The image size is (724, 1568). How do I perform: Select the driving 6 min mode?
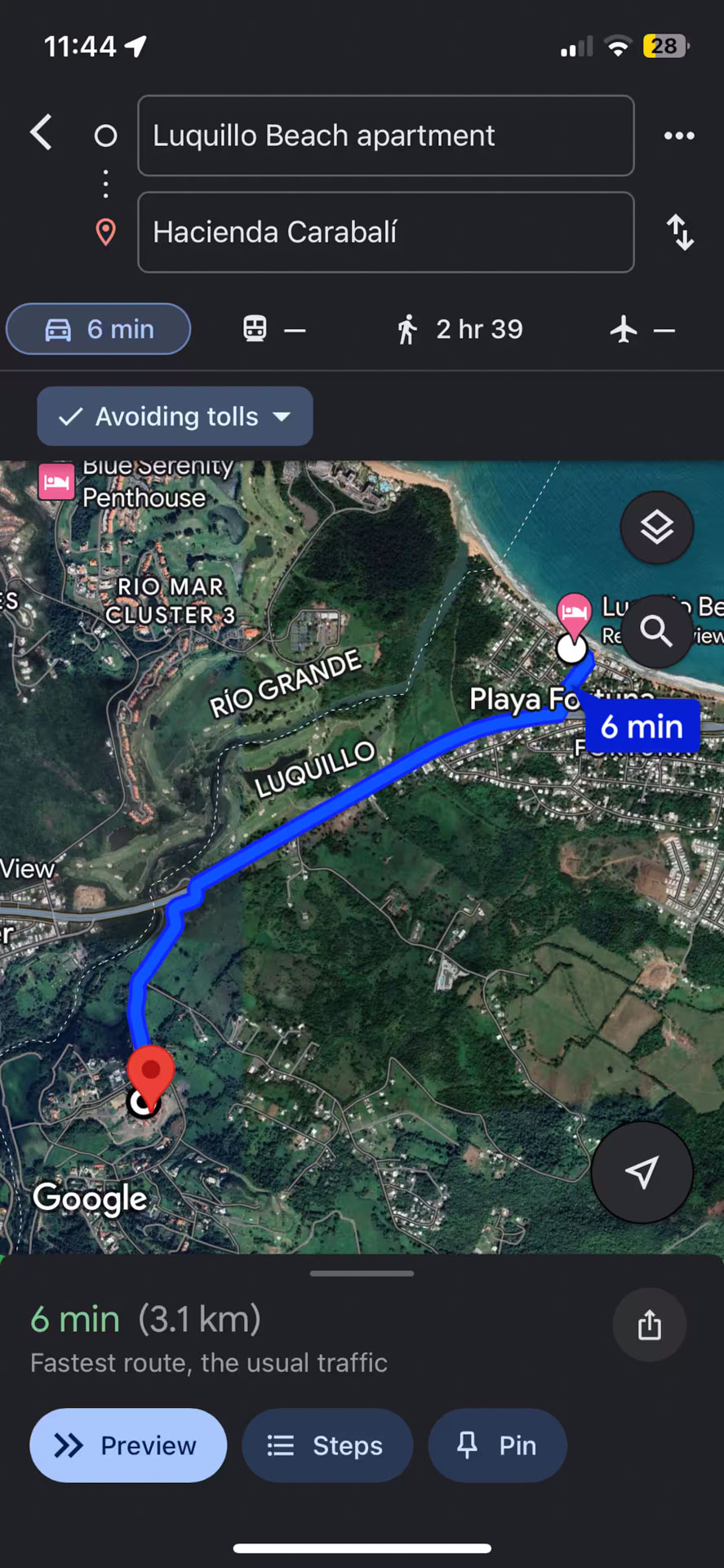[99, 329]
